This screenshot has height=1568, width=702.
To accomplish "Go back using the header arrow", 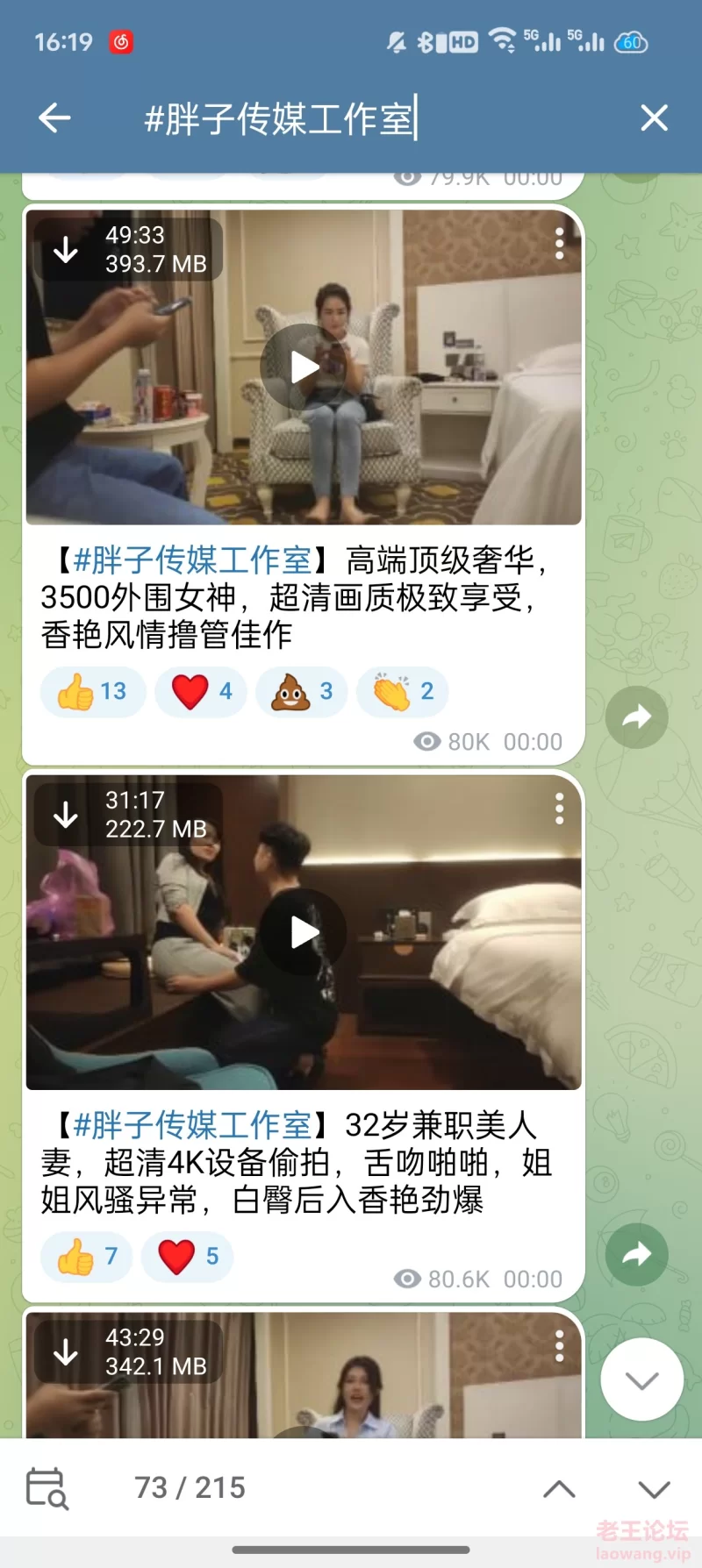I will 54,118.
